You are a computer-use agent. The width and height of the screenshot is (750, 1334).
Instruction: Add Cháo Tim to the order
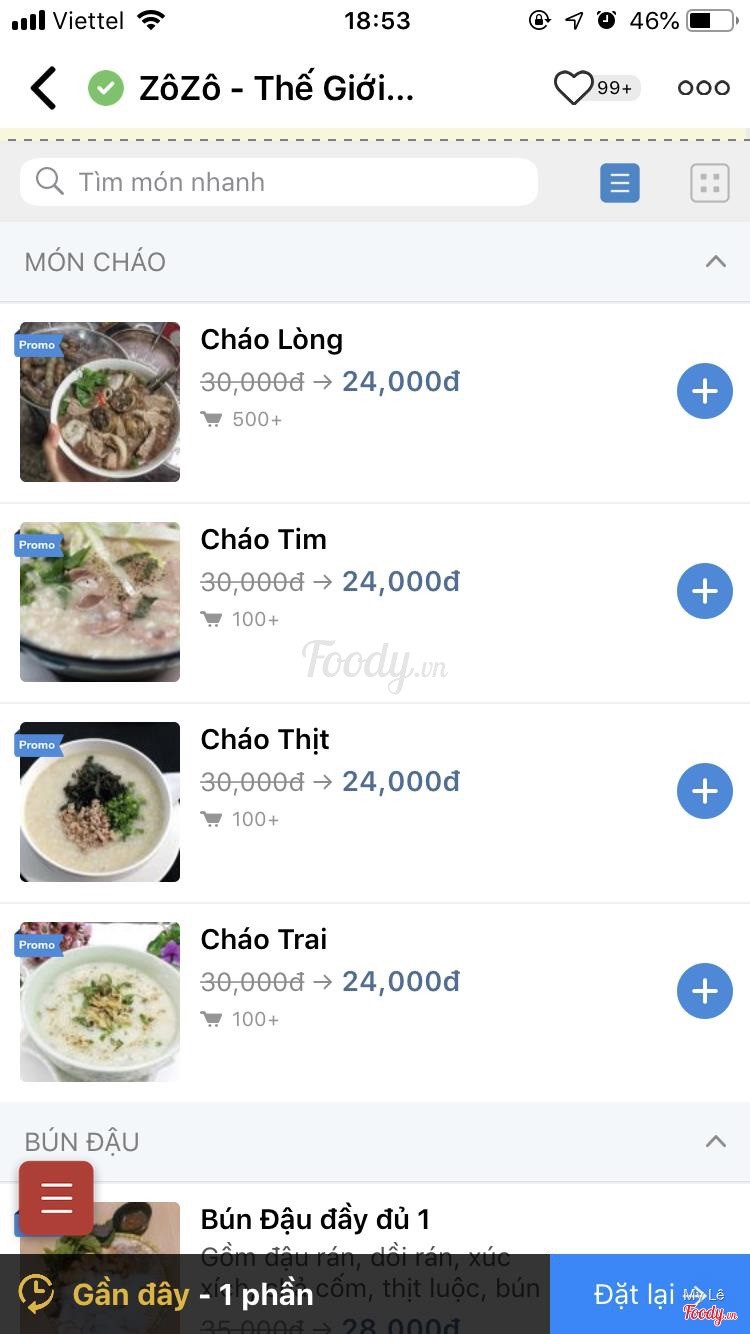pyautogui.click(x=704, y=591)
